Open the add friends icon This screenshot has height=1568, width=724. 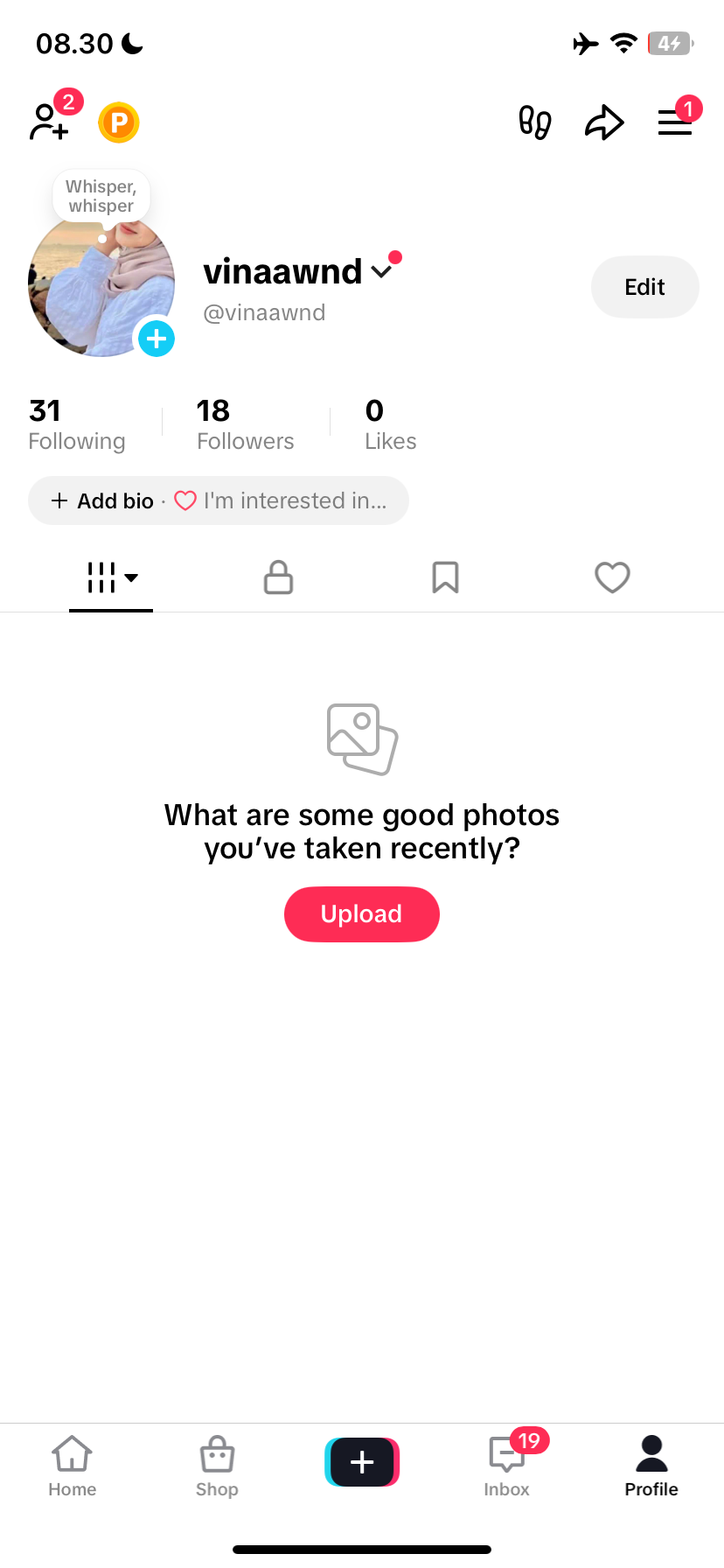coord(49,122)
